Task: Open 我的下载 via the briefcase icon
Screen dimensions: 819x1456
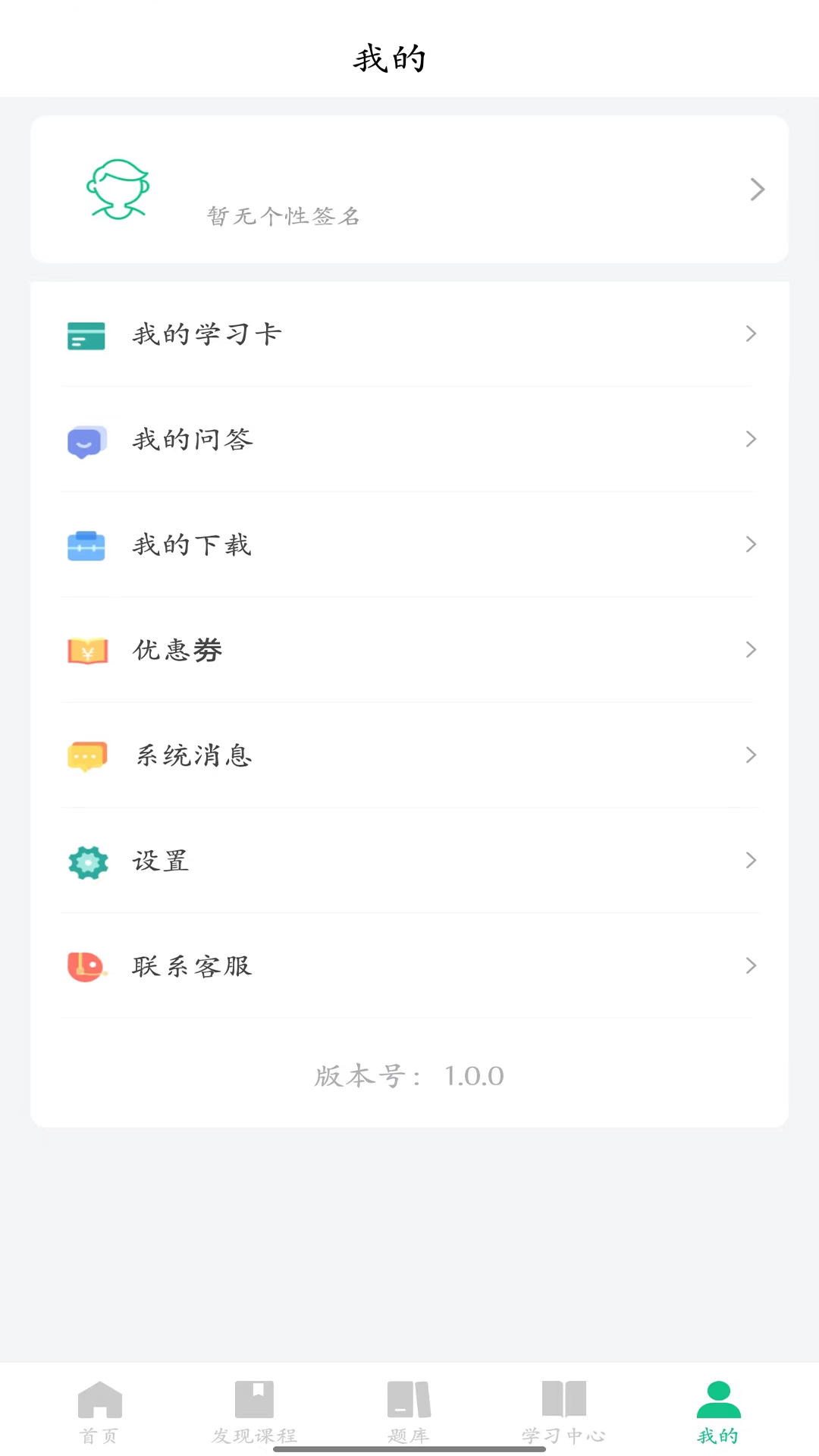Action: (86, 545)
